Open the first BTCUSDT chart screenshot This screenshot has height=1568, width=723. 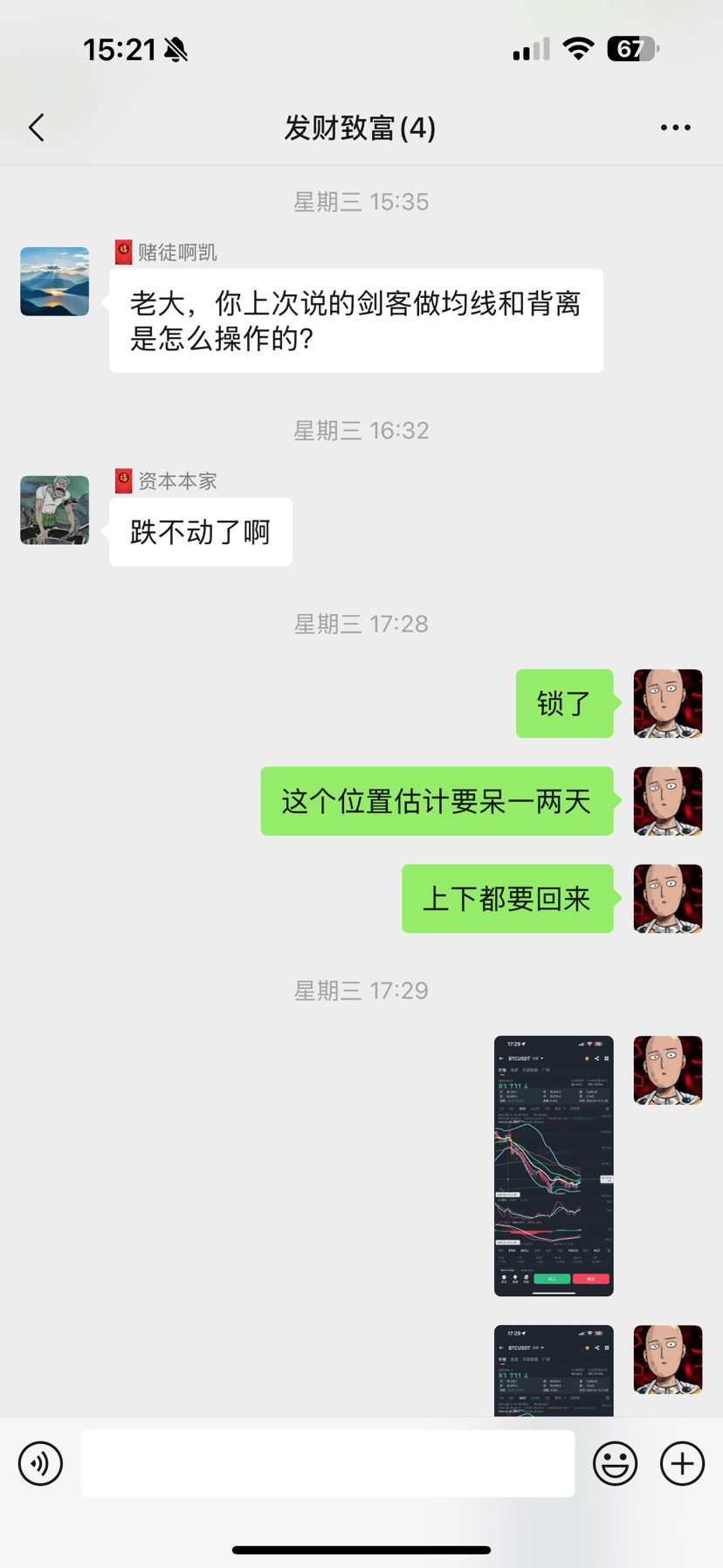(x=554, y=1165)
